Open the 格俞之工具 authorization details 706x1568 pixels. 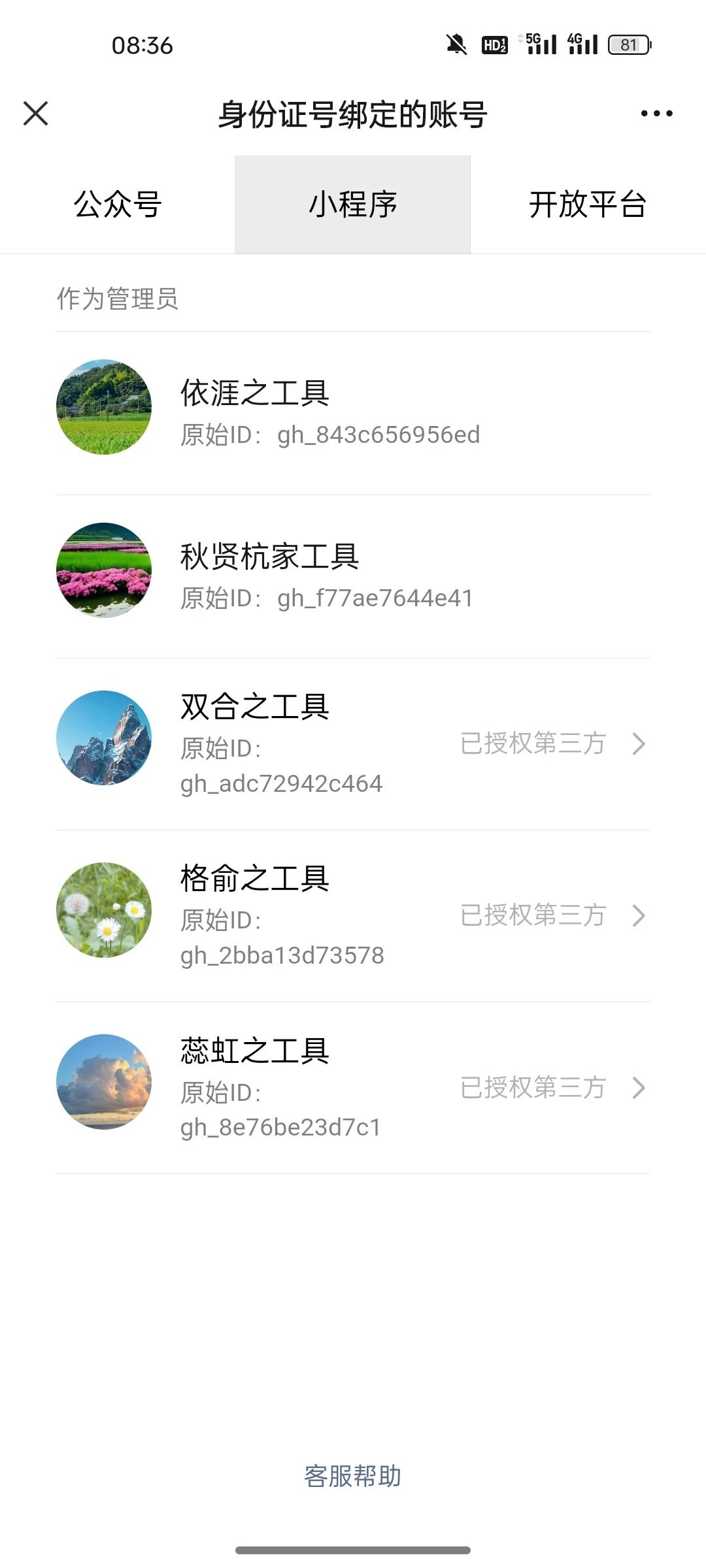coord(552,916)
